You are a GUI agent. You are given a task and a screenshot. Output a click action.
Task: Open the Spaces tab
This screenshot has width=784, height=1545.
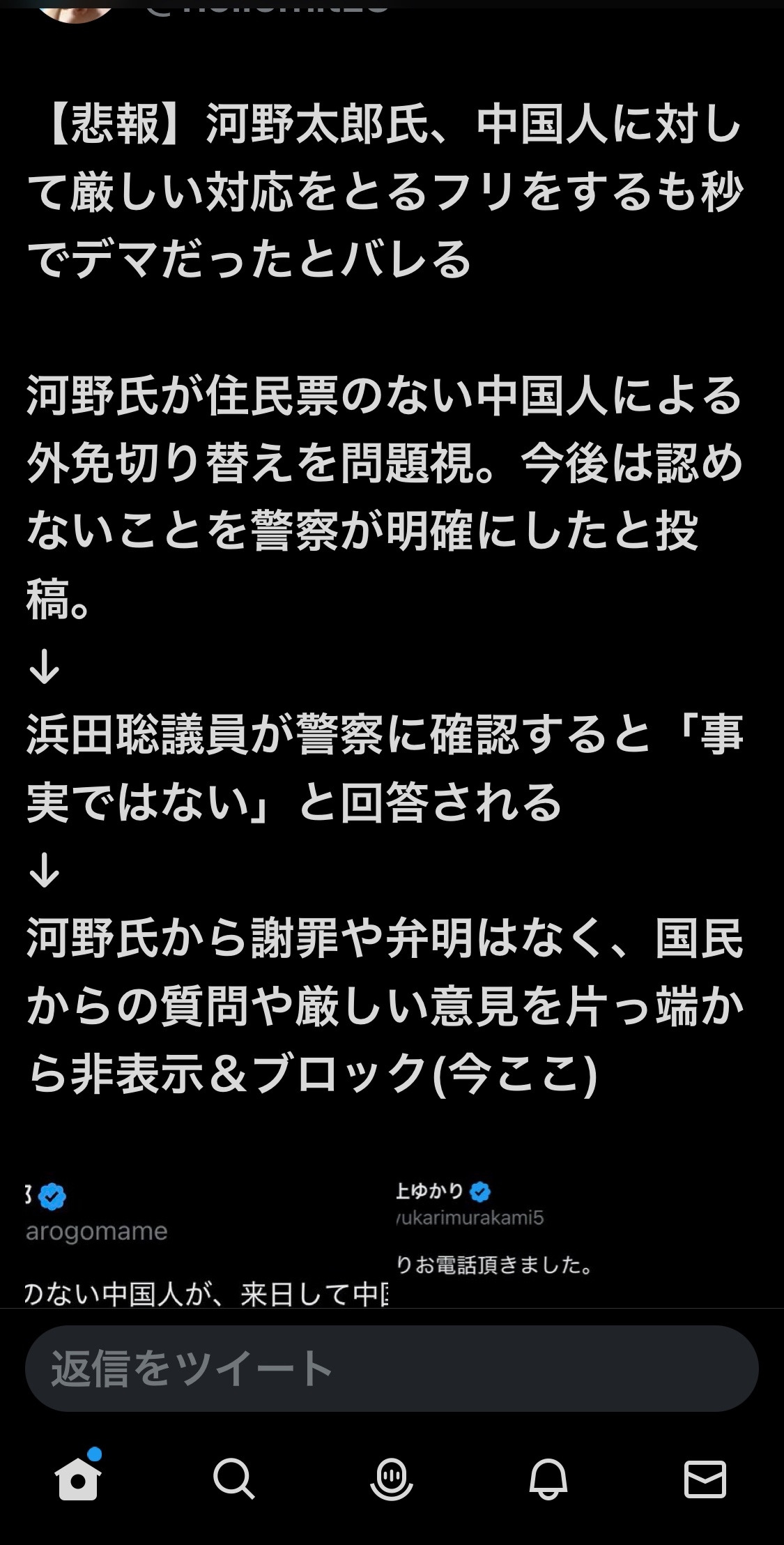point(392,1478)
